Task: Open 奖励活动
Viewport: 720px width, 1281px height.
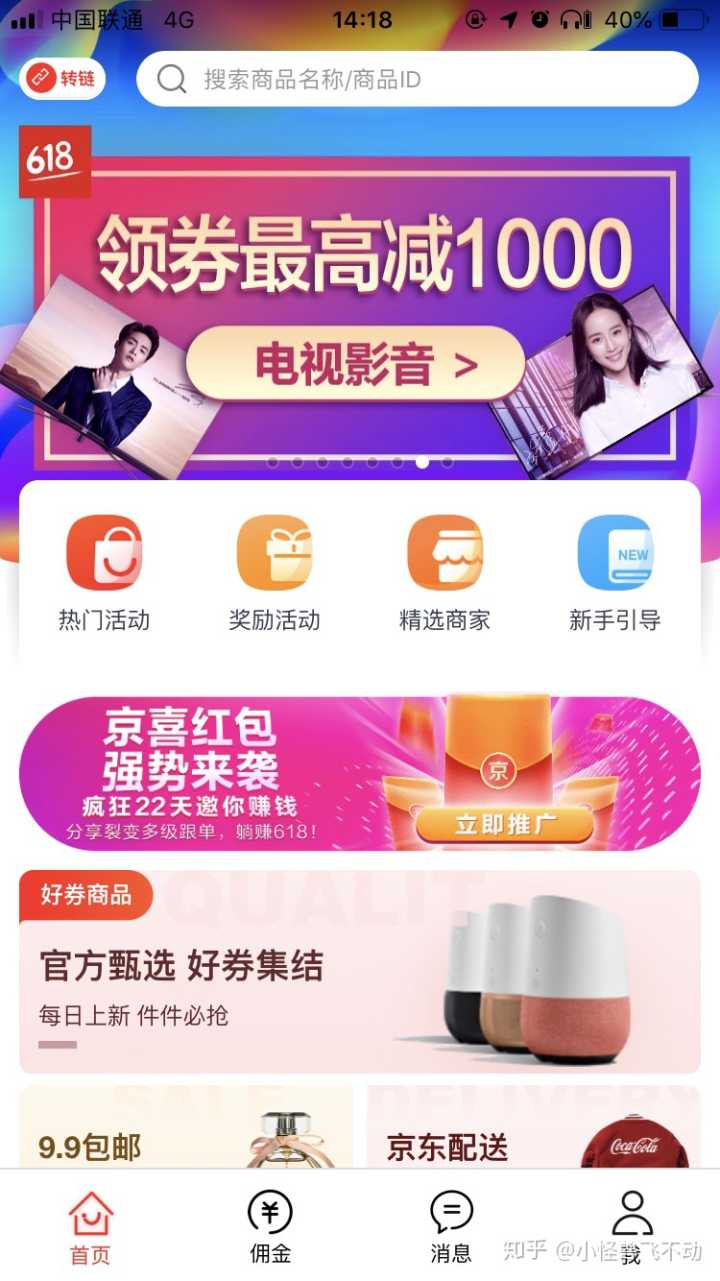Action: (x=274, y=572)
